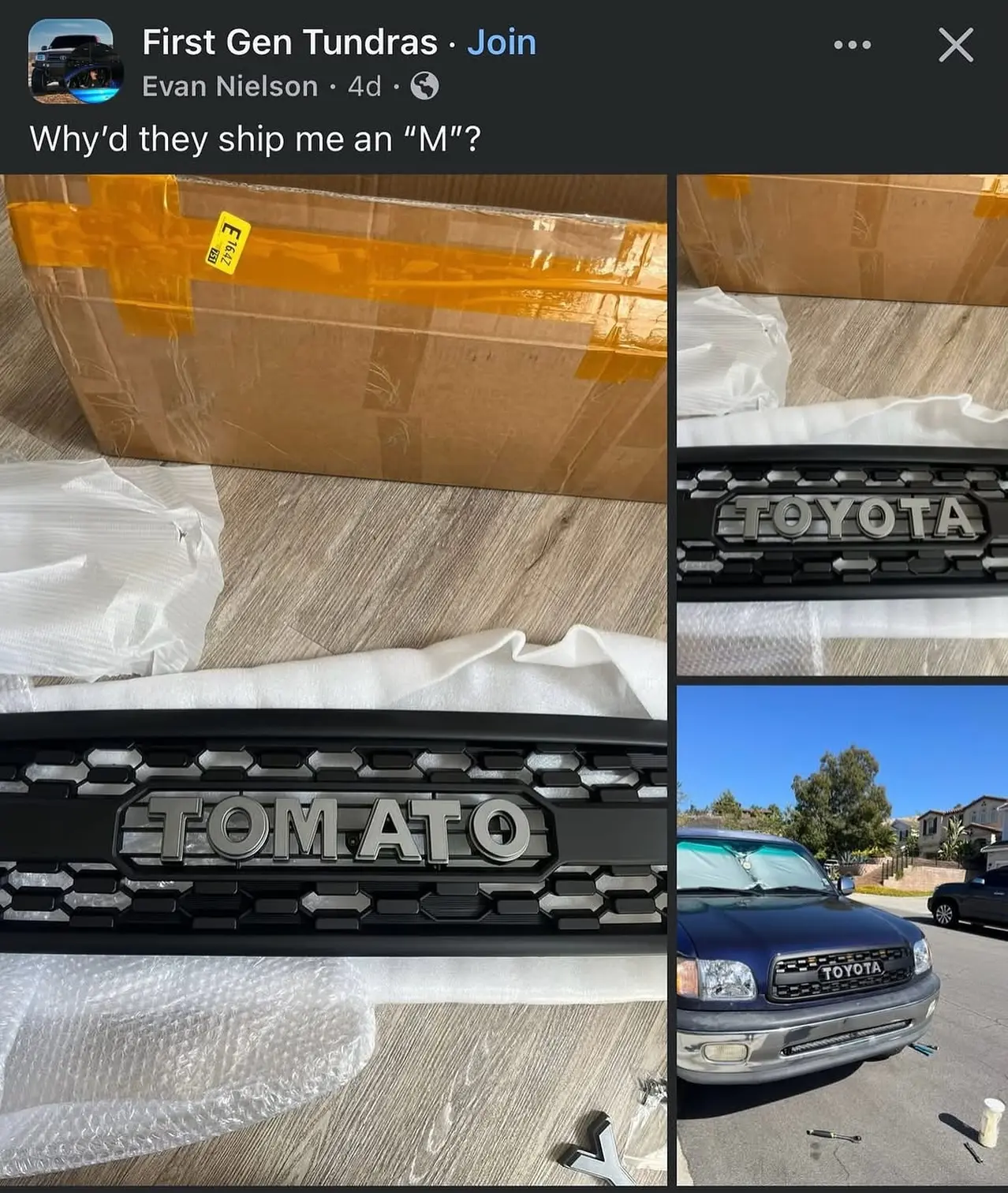1008x1193 pixels.
Task: Open the three-dot overflow menu
Action: coord(852,45)
